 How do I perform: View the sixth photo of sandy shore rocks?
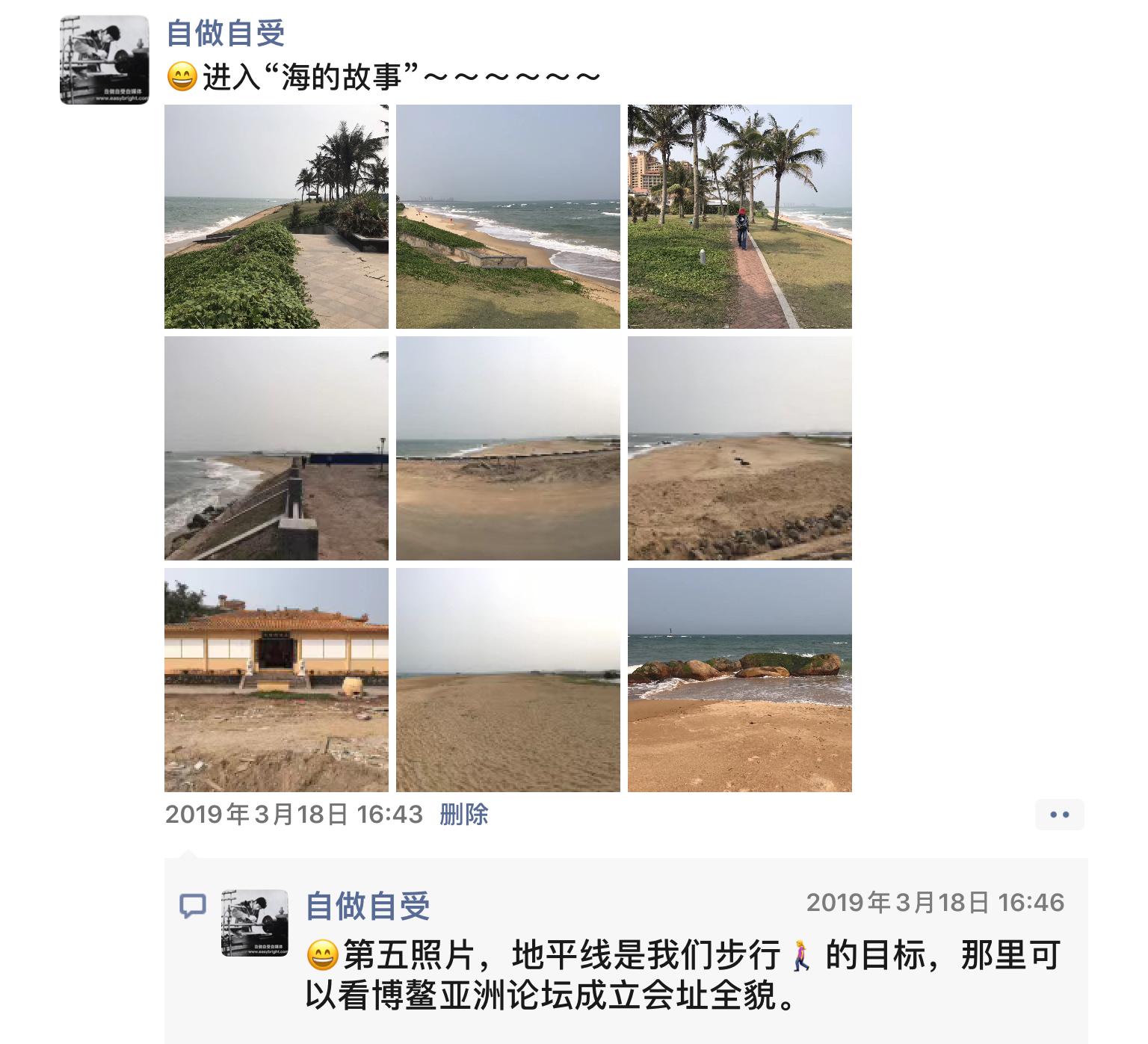tap(739, 448)
